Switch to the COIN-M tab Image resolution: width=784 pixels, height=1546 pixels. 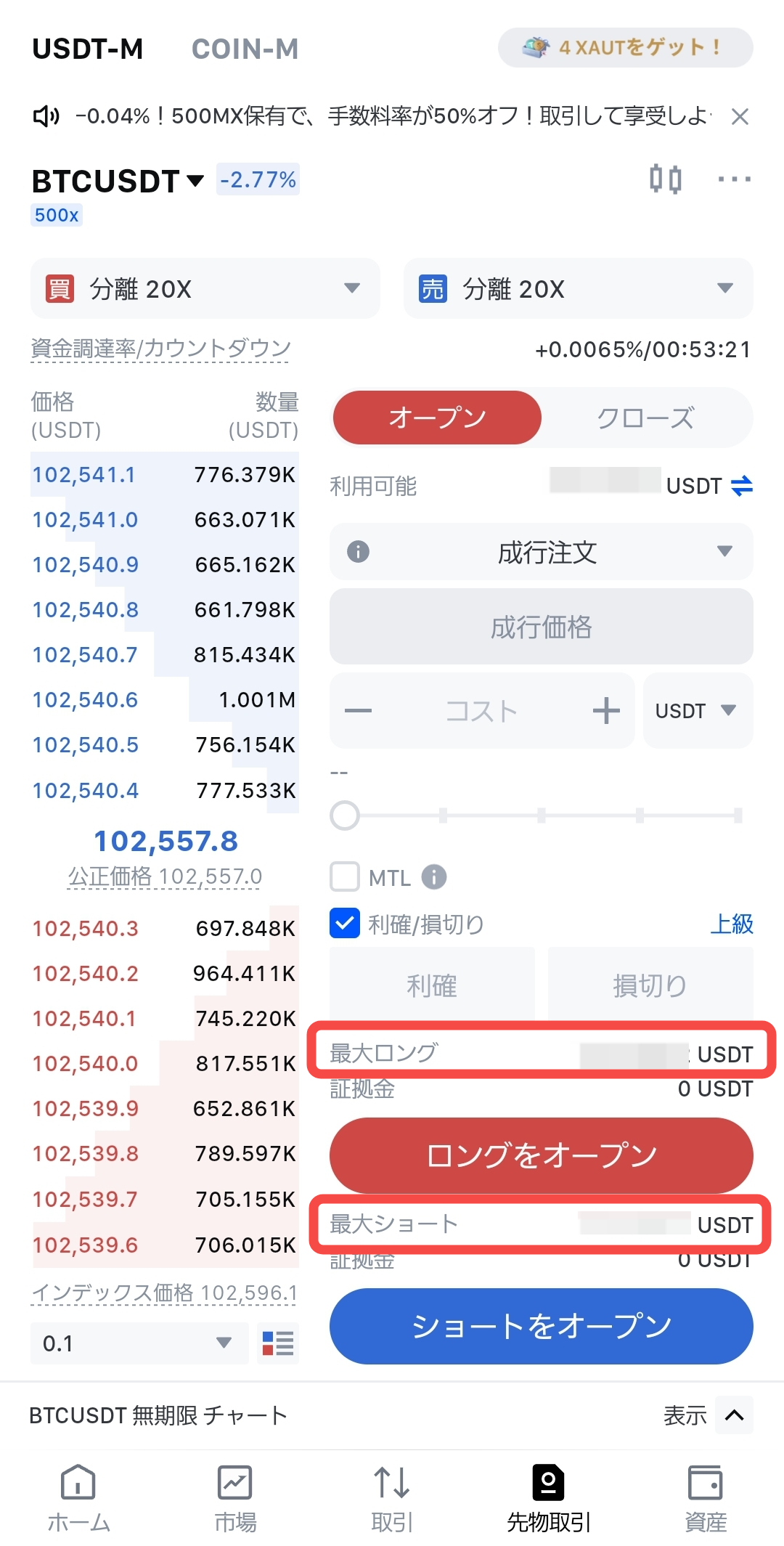[245, 49]
